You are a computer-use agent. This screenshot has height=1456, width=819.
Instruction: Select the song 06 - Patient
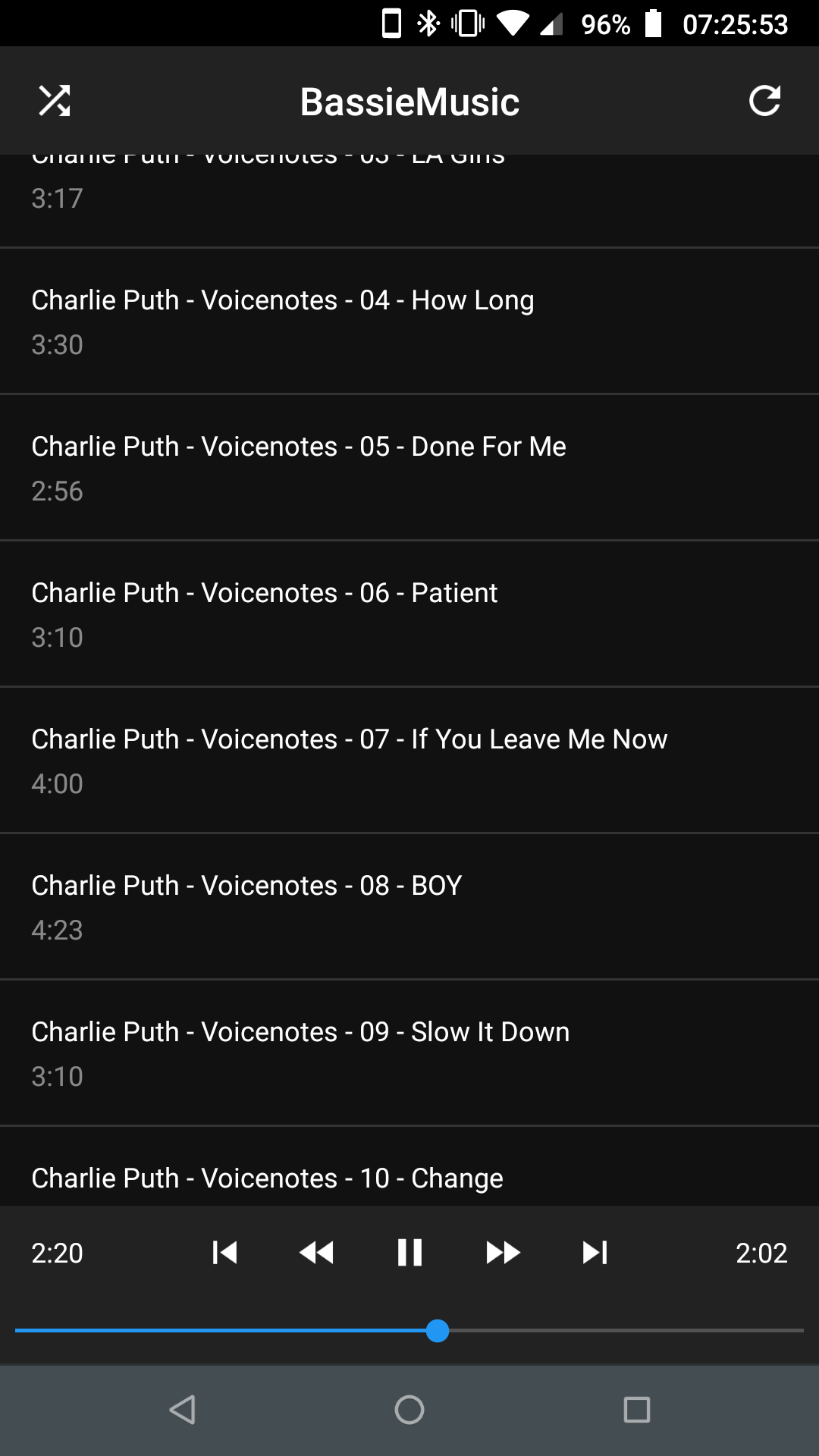coord(409,613)
